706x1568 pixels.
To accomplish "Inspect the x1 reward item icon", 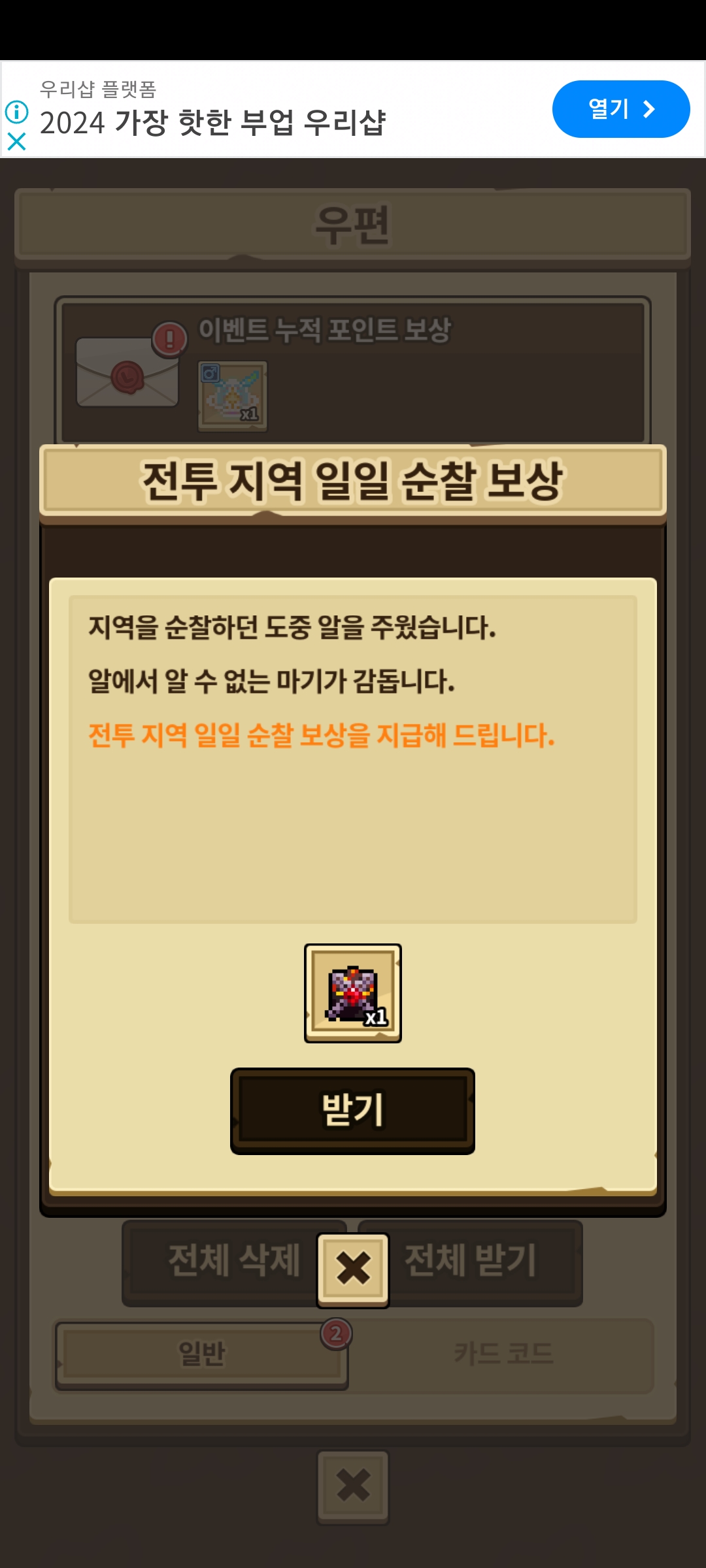I will (x=353, y=993).
